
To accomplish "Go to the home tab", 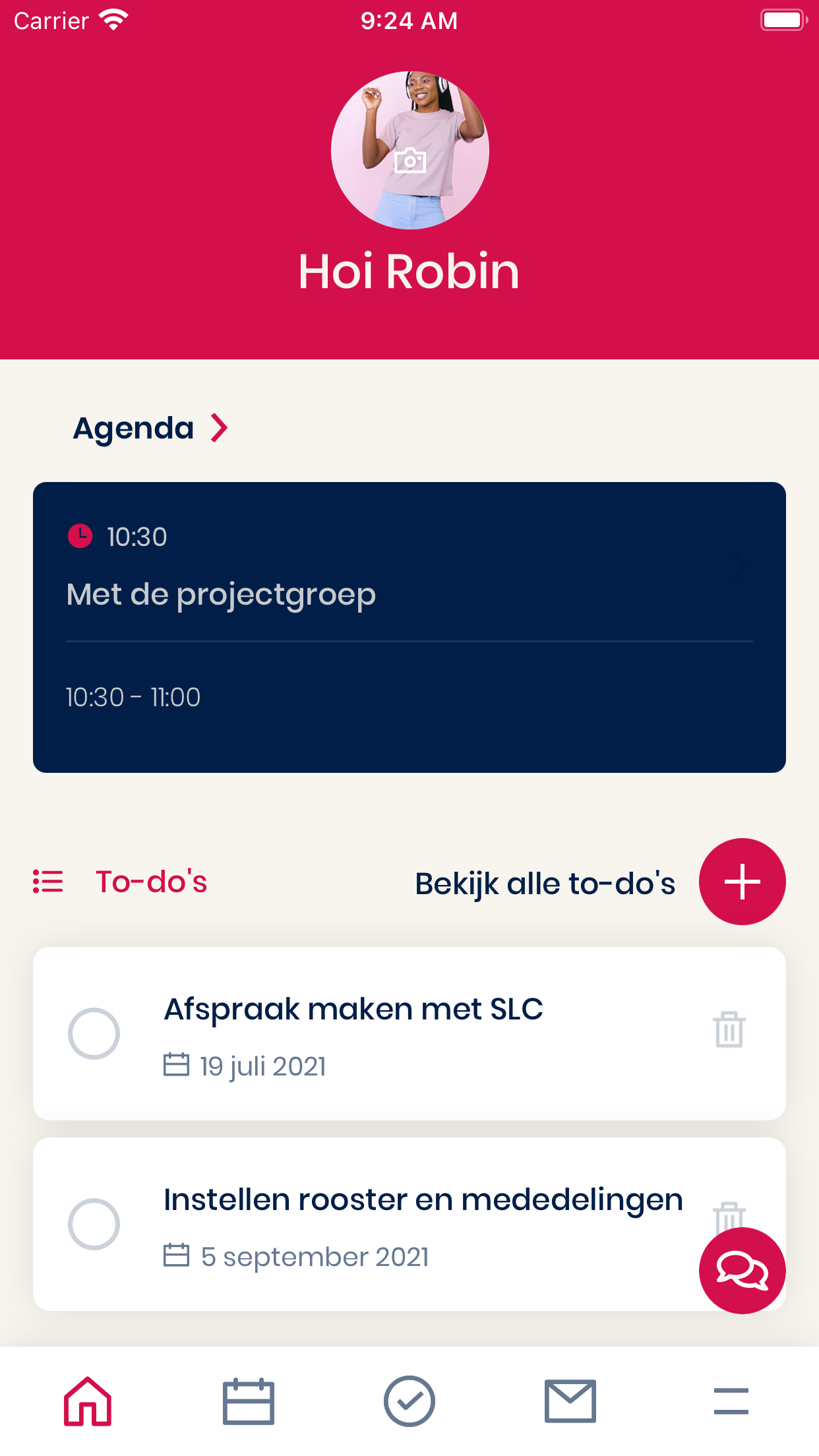I will (88, 1401).
